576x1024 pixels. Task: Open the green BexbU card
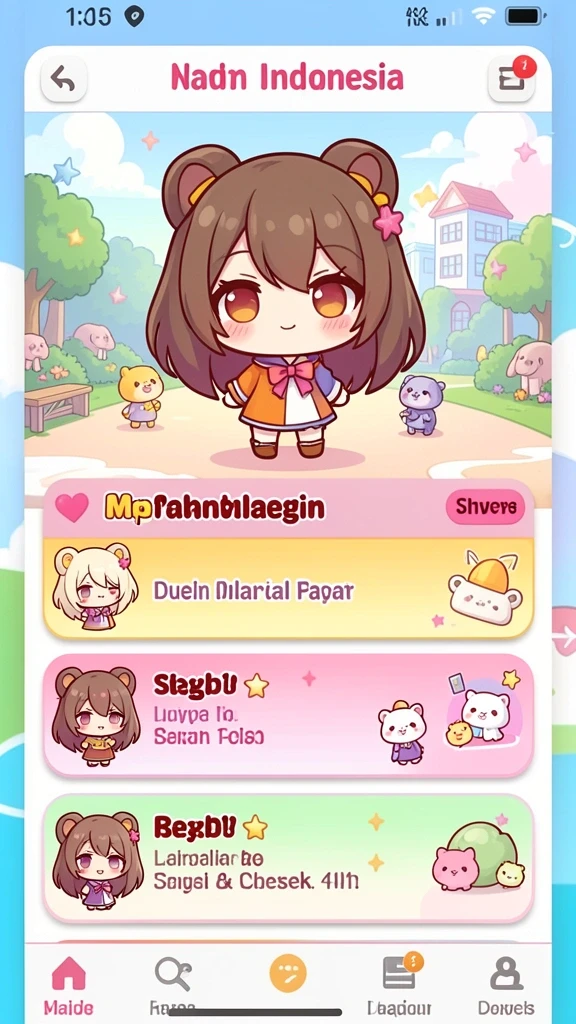coord(288,857)
